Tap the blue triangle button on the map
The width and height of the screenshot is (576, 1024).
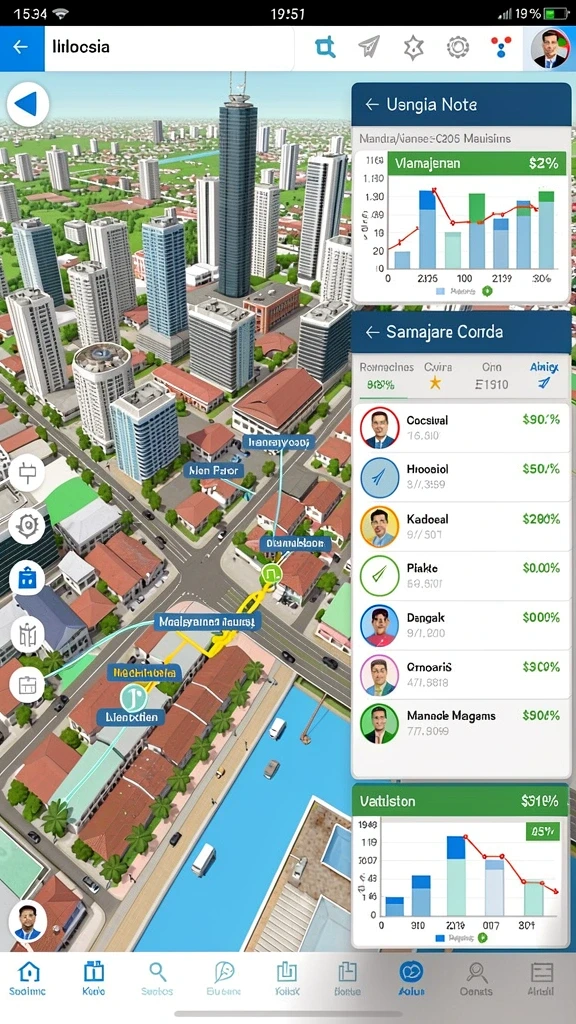click(28, 104)
